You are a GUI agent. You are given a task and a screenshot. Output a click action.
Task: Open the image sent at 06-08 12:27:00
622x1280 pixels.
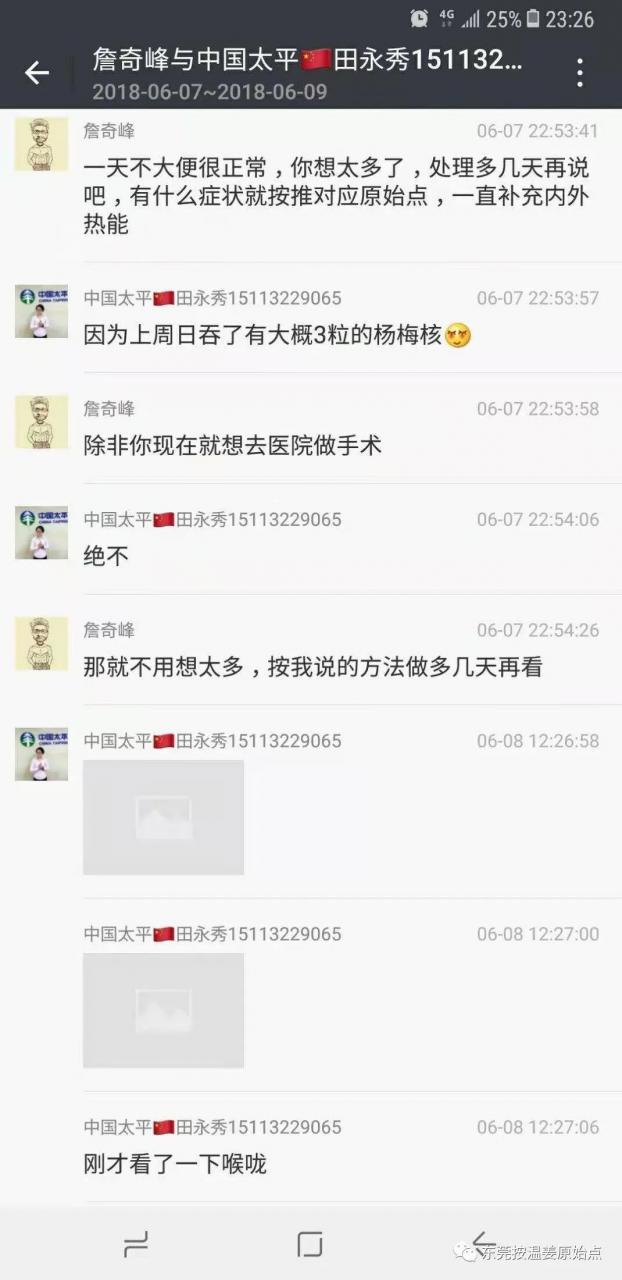(x=163, y=1010)
